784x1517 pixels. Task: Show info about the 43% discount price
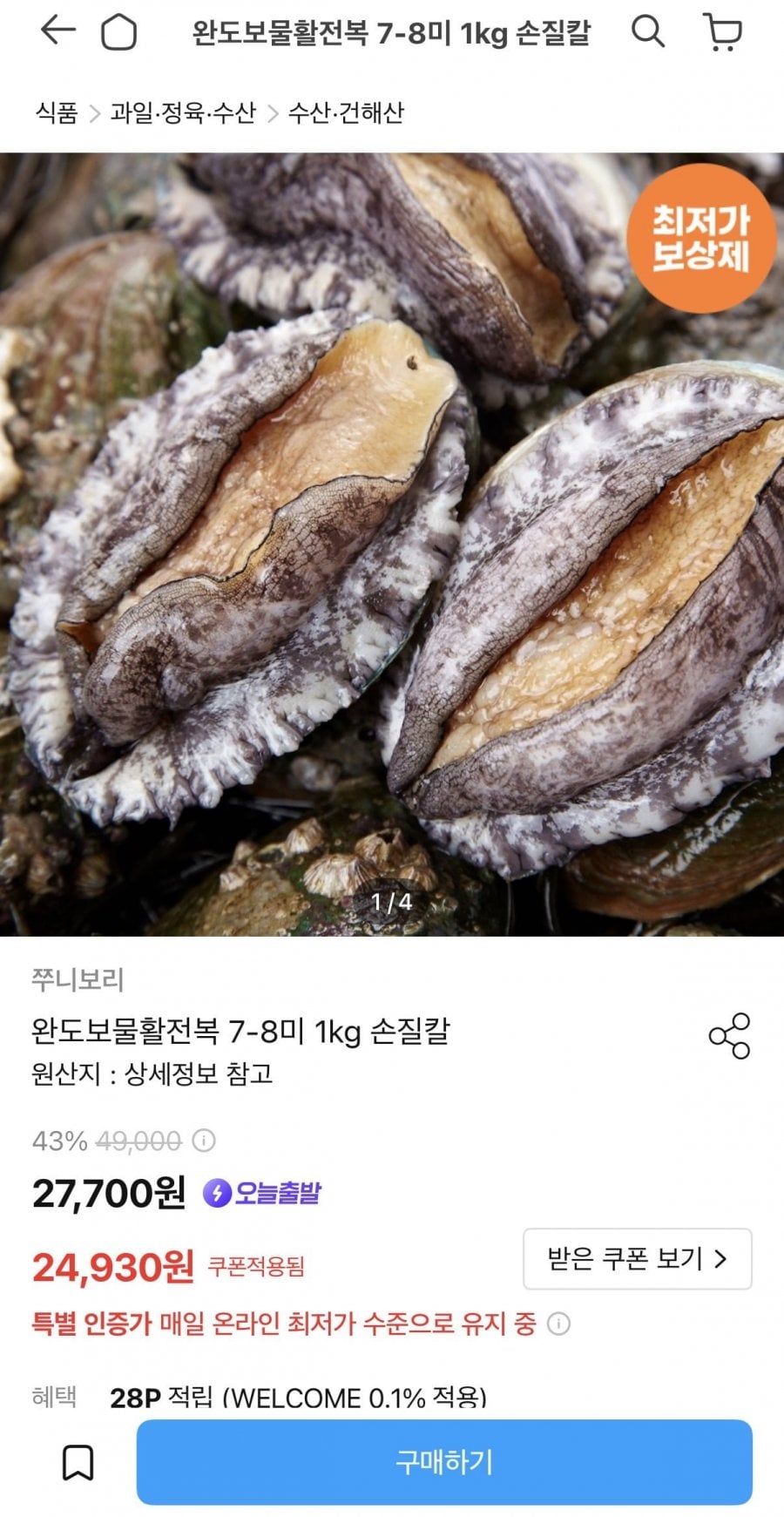coord(204,1140)
